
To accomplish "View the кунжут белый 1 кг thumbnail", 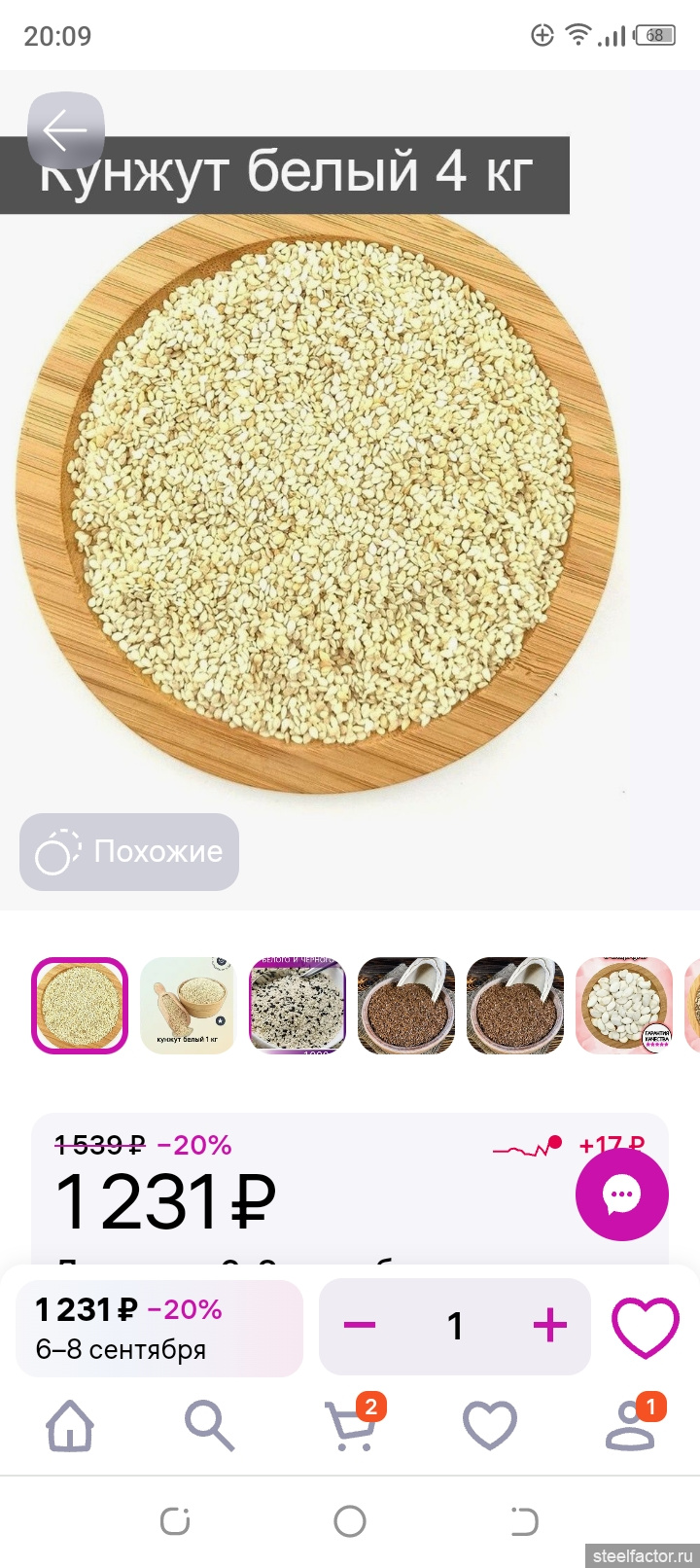I will tap(188, 1006).
